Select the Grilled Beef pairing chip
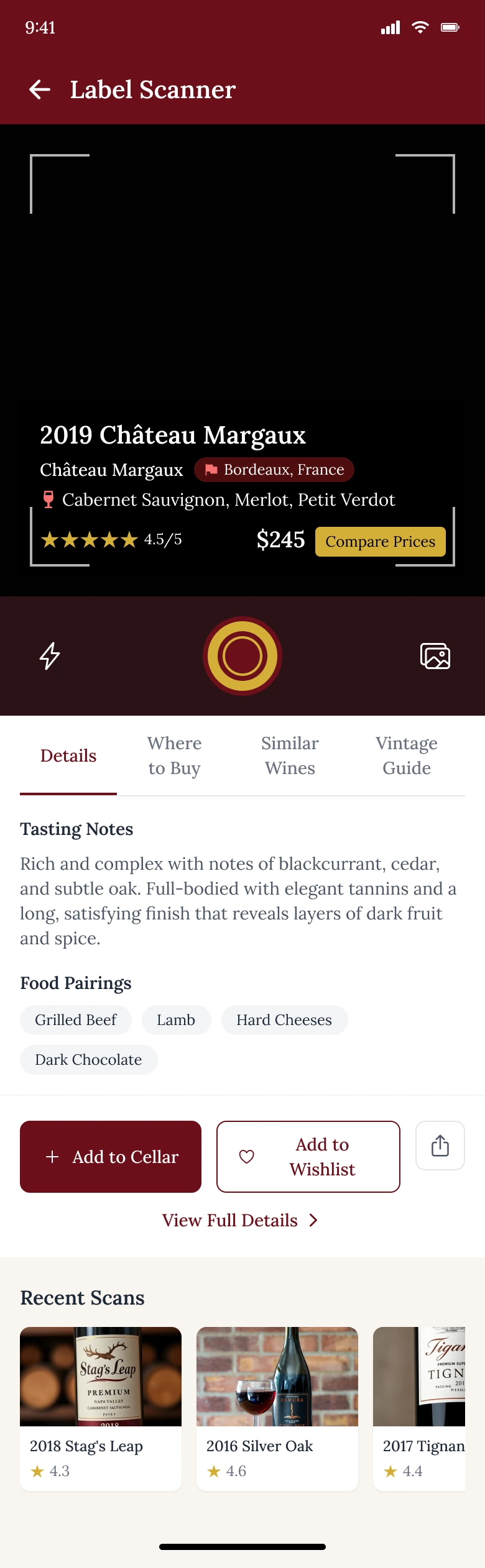The image size is (485, 1568). click(x=76, y=1020)
